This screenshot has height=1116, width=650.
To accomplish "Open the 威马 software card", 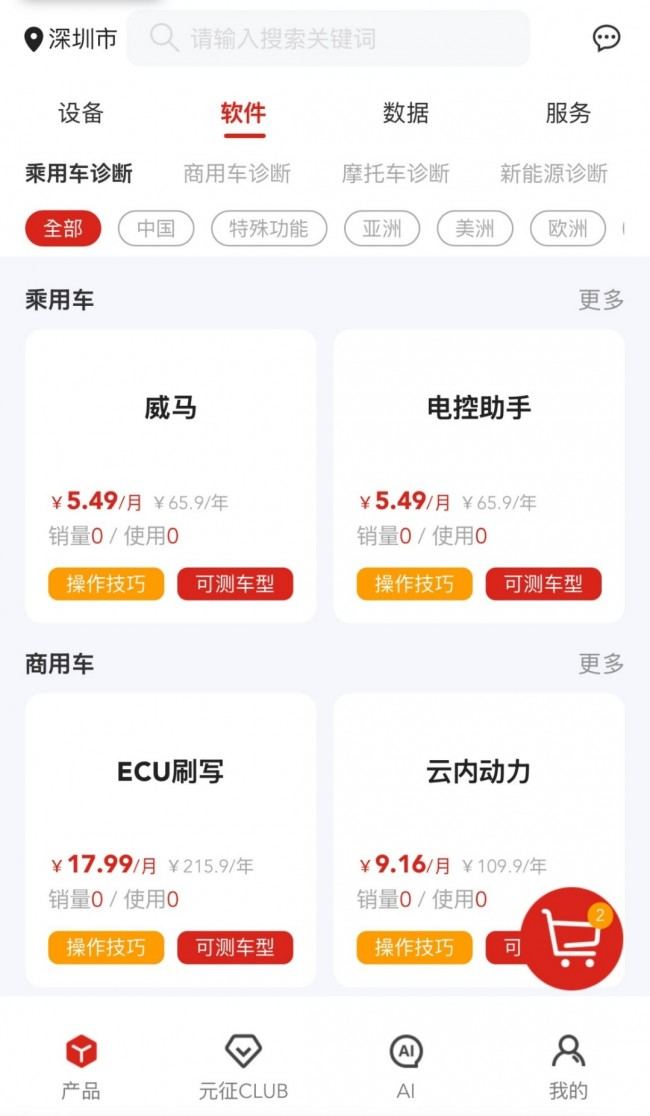I will [171, 420].
